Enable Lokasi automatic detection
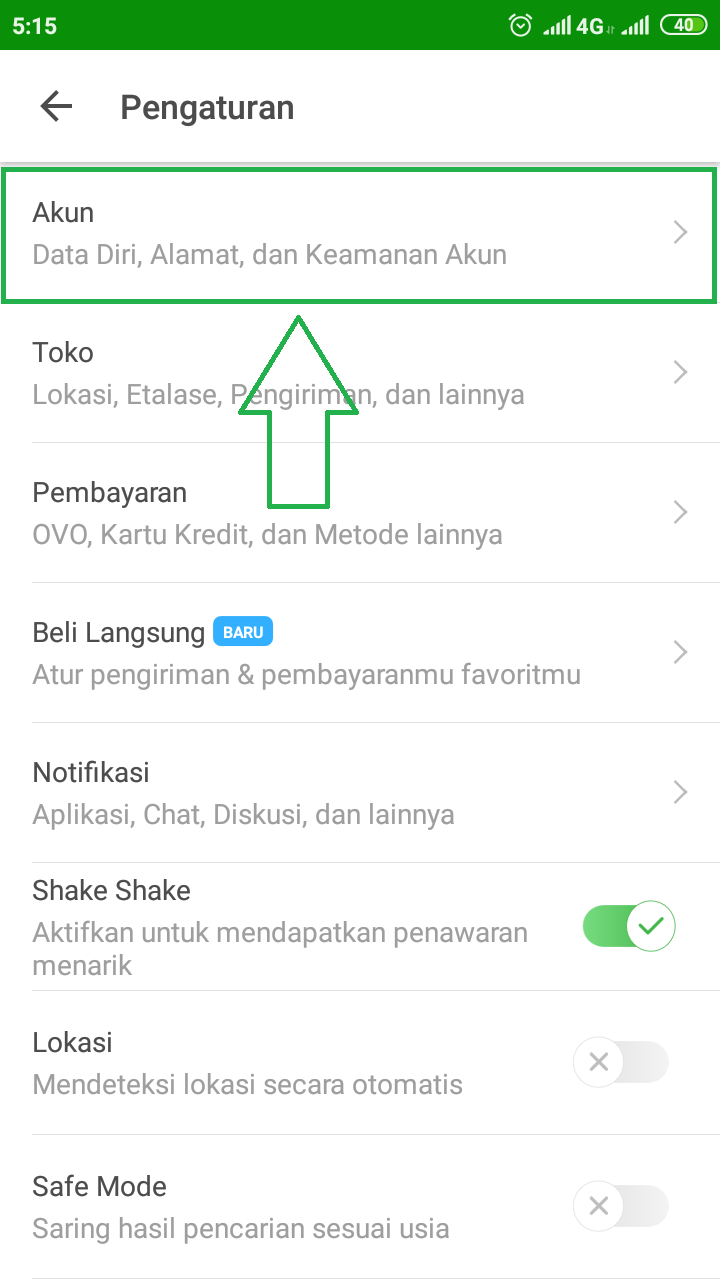720x1280 pixels. 621,1062
